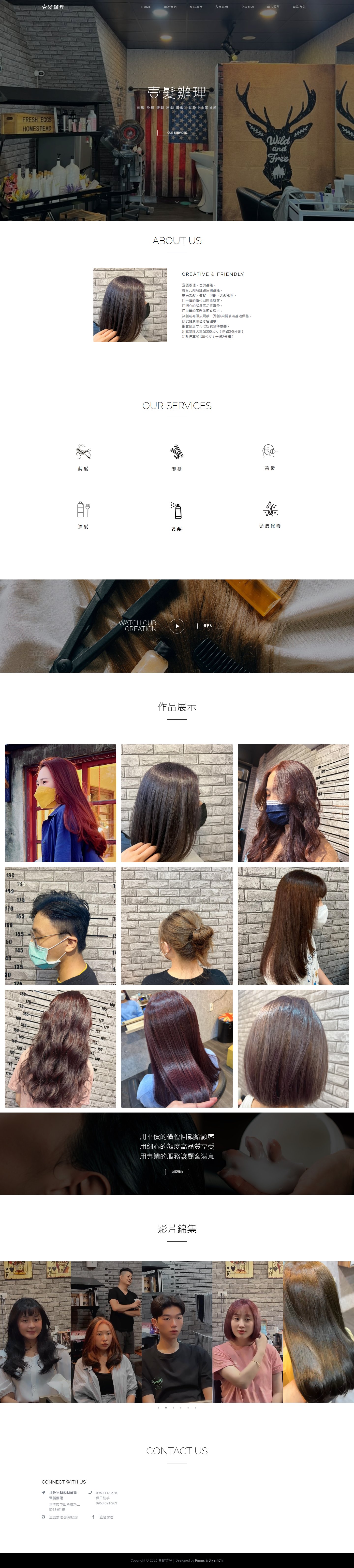Tap 看更多 beside the play button
The height and width of the screenshot is (1568, 354).
click(x=207, y=626)
